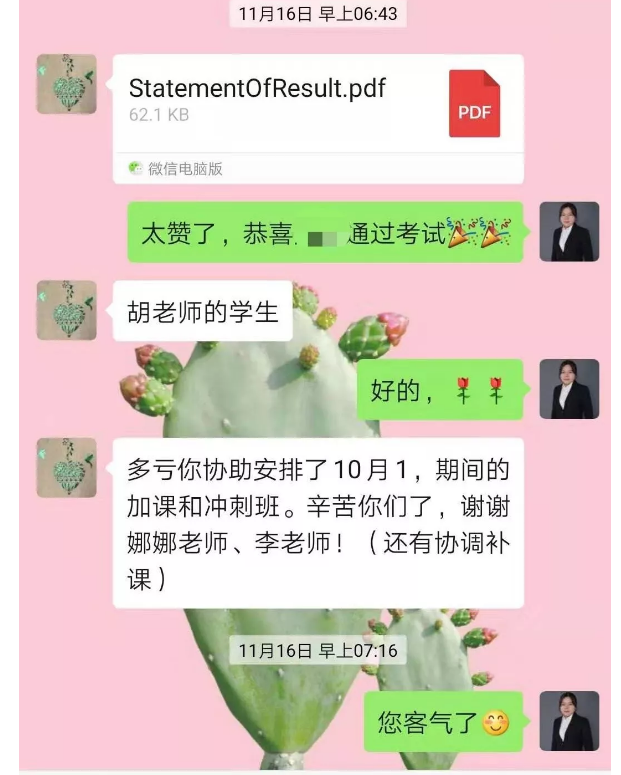View profile avatar beside 您客气了 message

[x=569, y=721]
